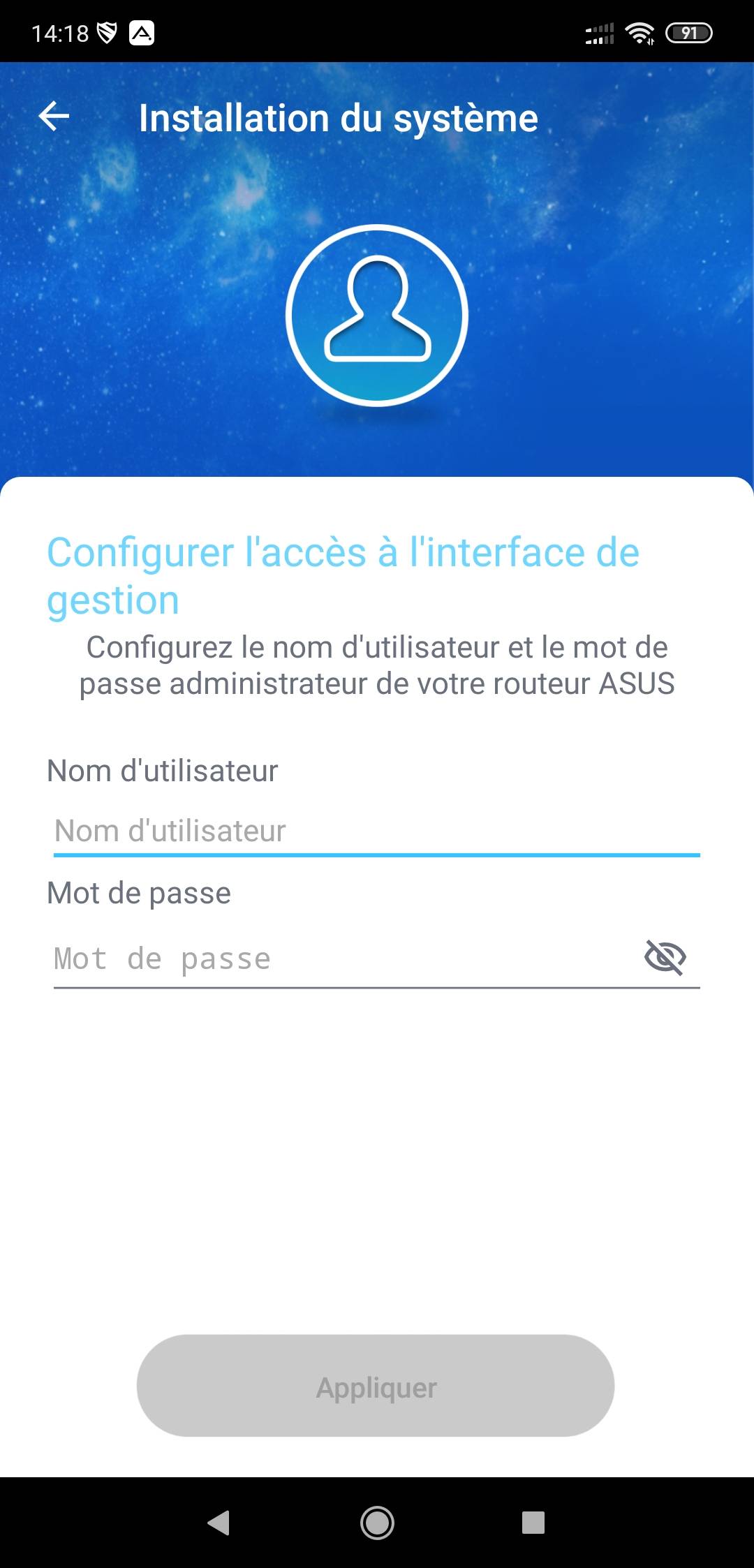Open recent apps from the navigation bar

tap(533, 1523)
